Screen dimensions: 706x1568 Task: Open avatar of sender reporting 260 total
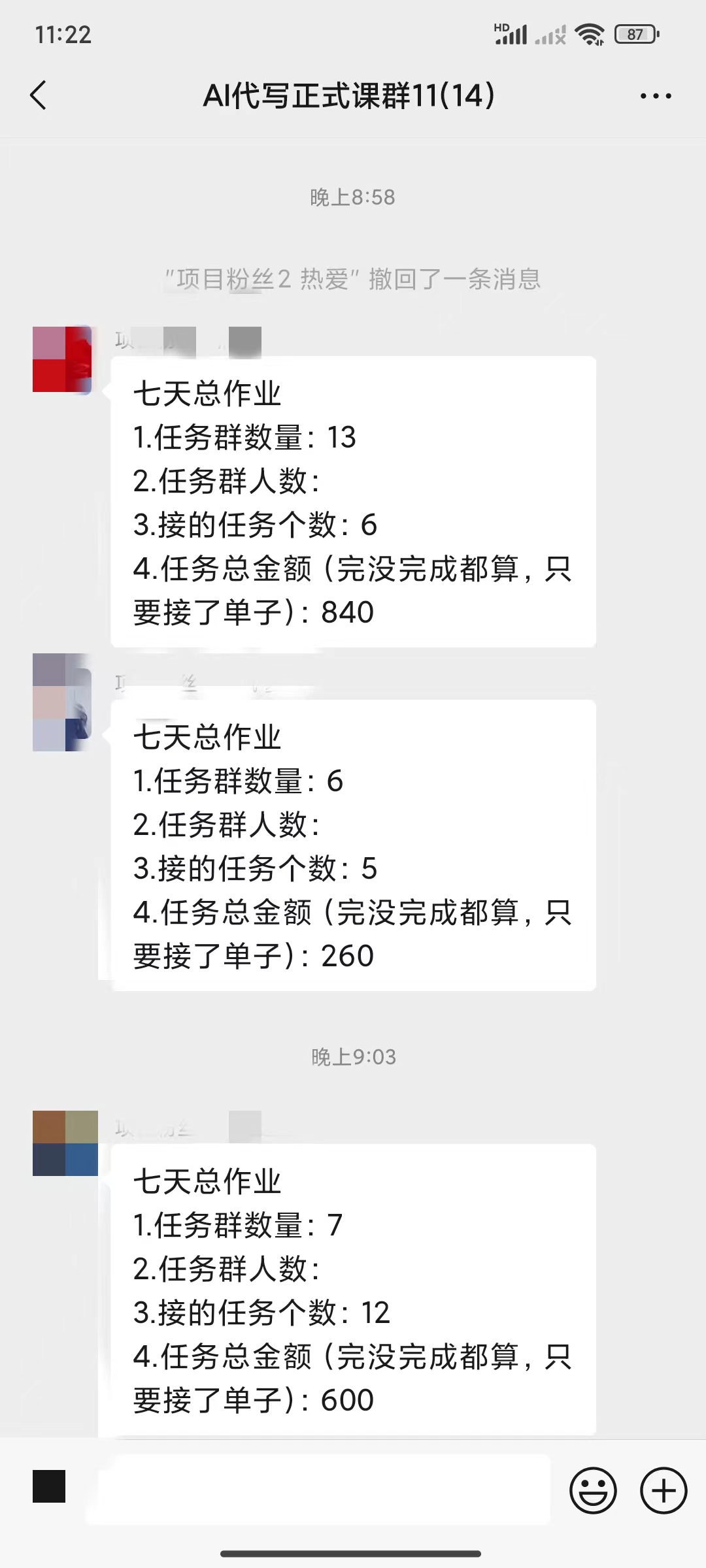63,702
